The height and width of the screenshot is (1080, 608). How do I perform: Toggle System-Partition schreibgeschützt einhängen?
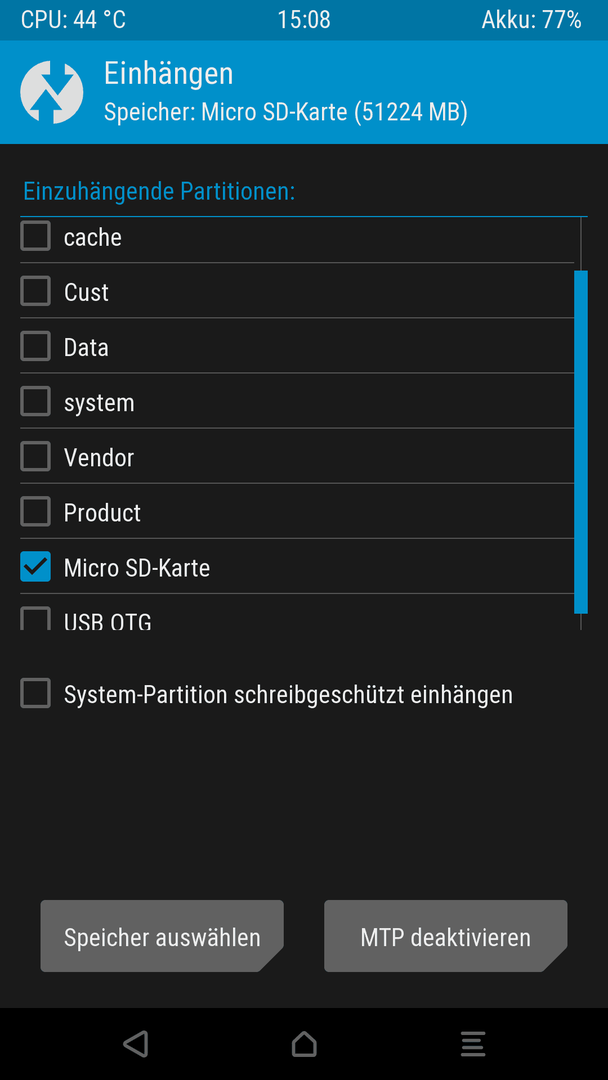pyautogui.click(x=35, y=694)
